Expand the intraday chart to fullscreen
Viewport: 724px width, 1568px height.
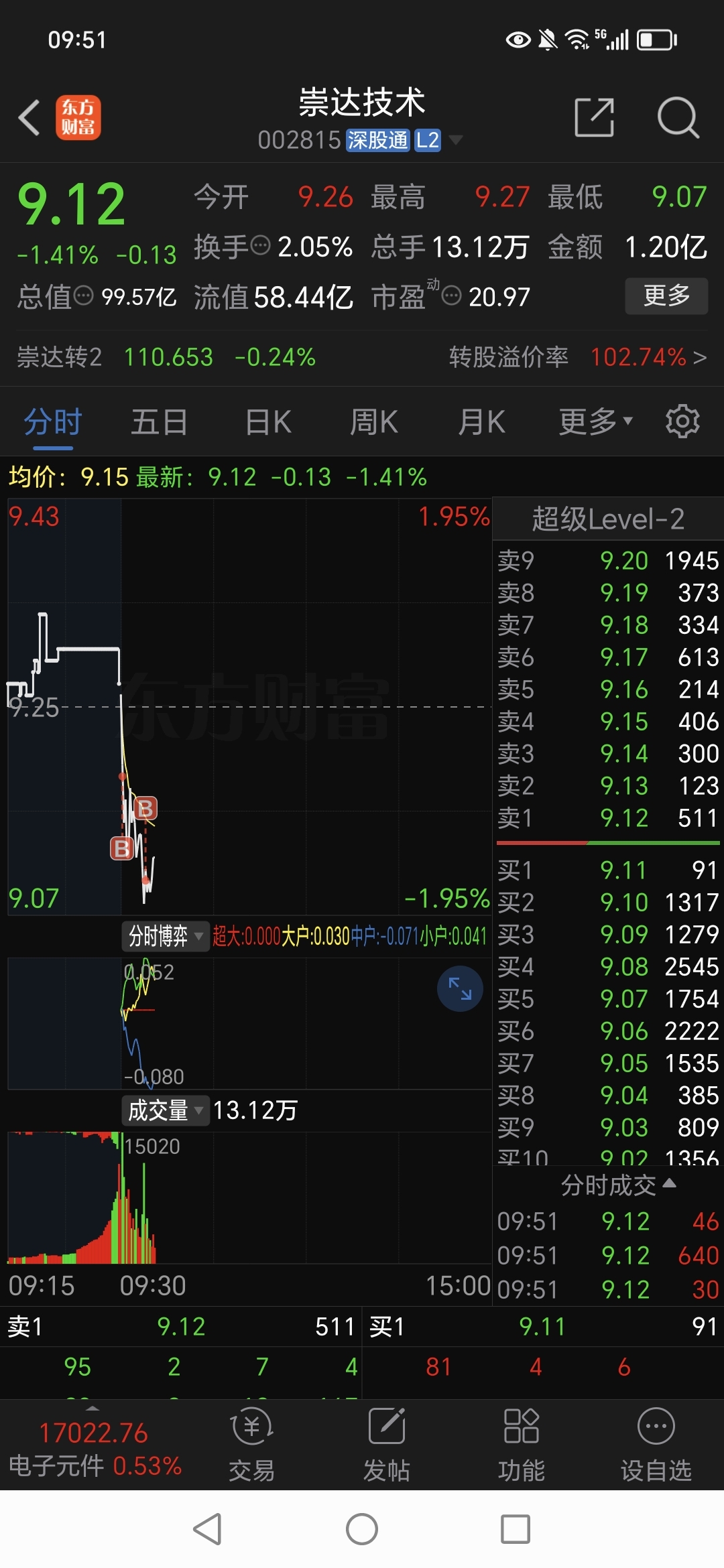pos(459,990)
